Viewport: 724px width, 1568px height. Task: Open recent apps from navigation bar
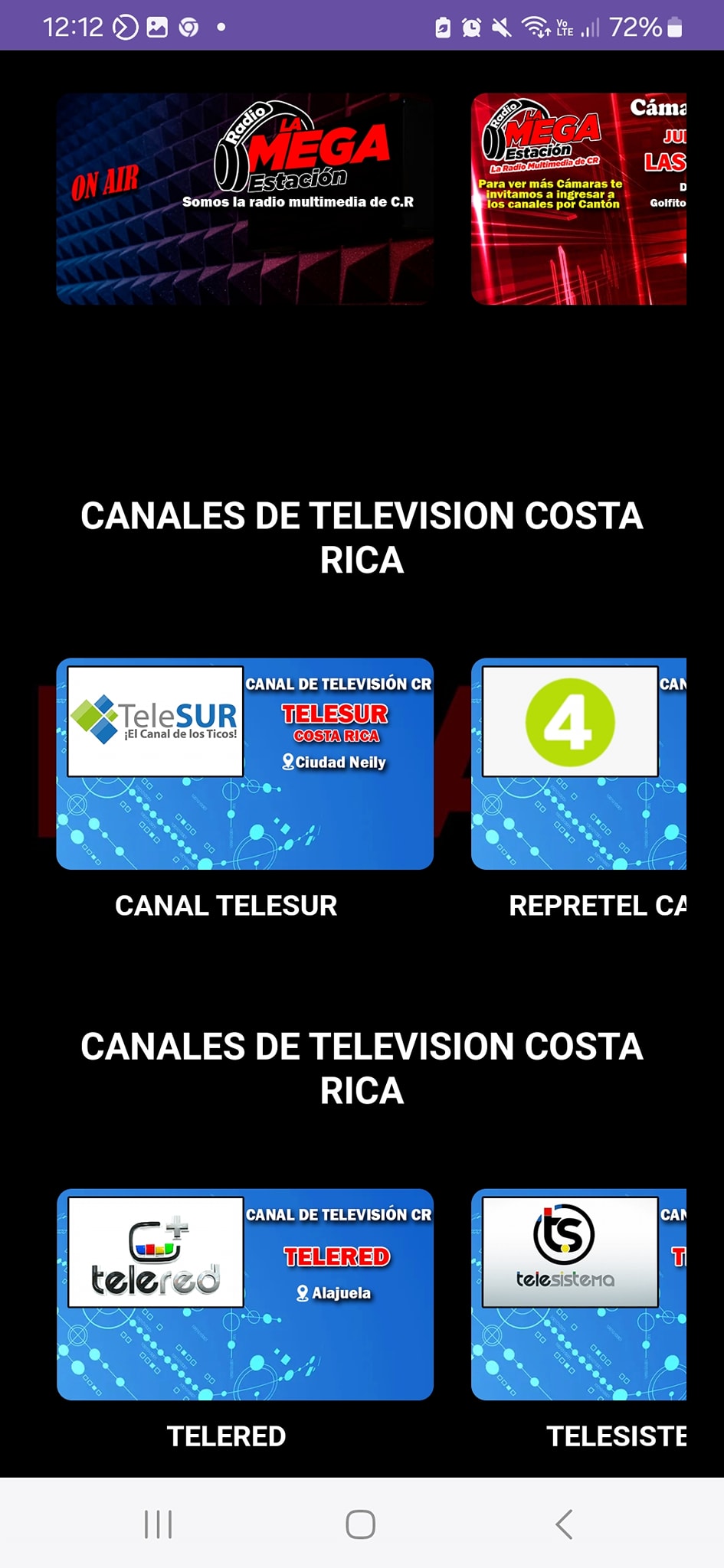(x=159, y=1524)
